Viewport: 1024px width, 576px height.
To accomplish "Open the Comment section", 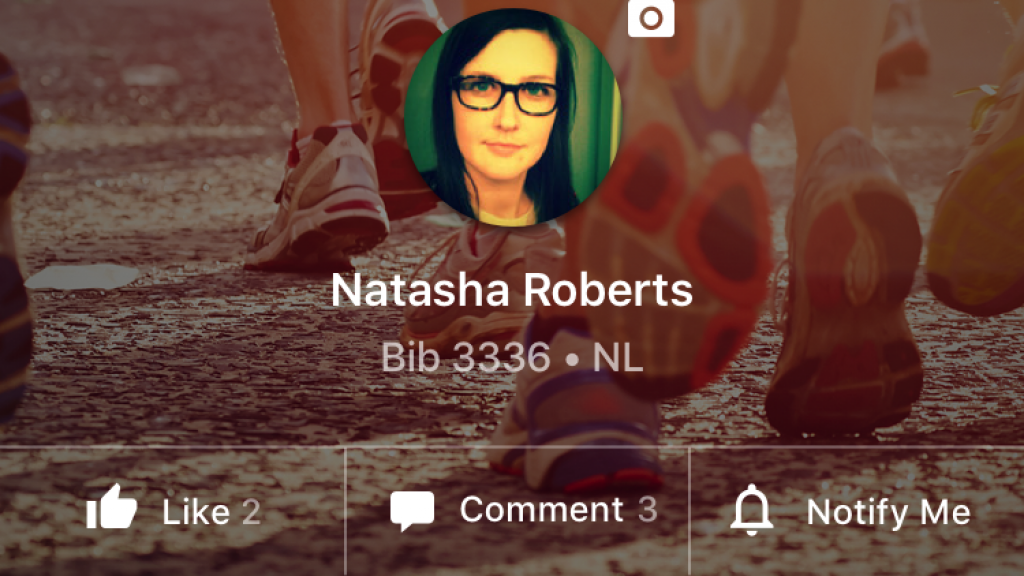I will [523, 511].
